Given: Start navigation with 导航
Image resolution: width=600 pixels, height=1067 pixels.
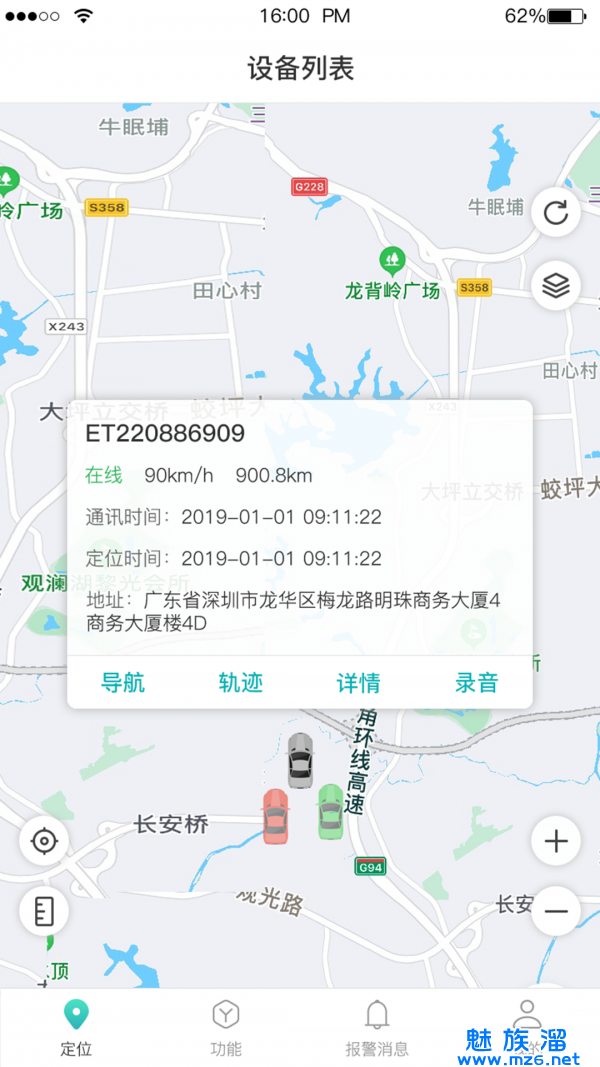Looking at the screenshot, I should pos(123,683).
